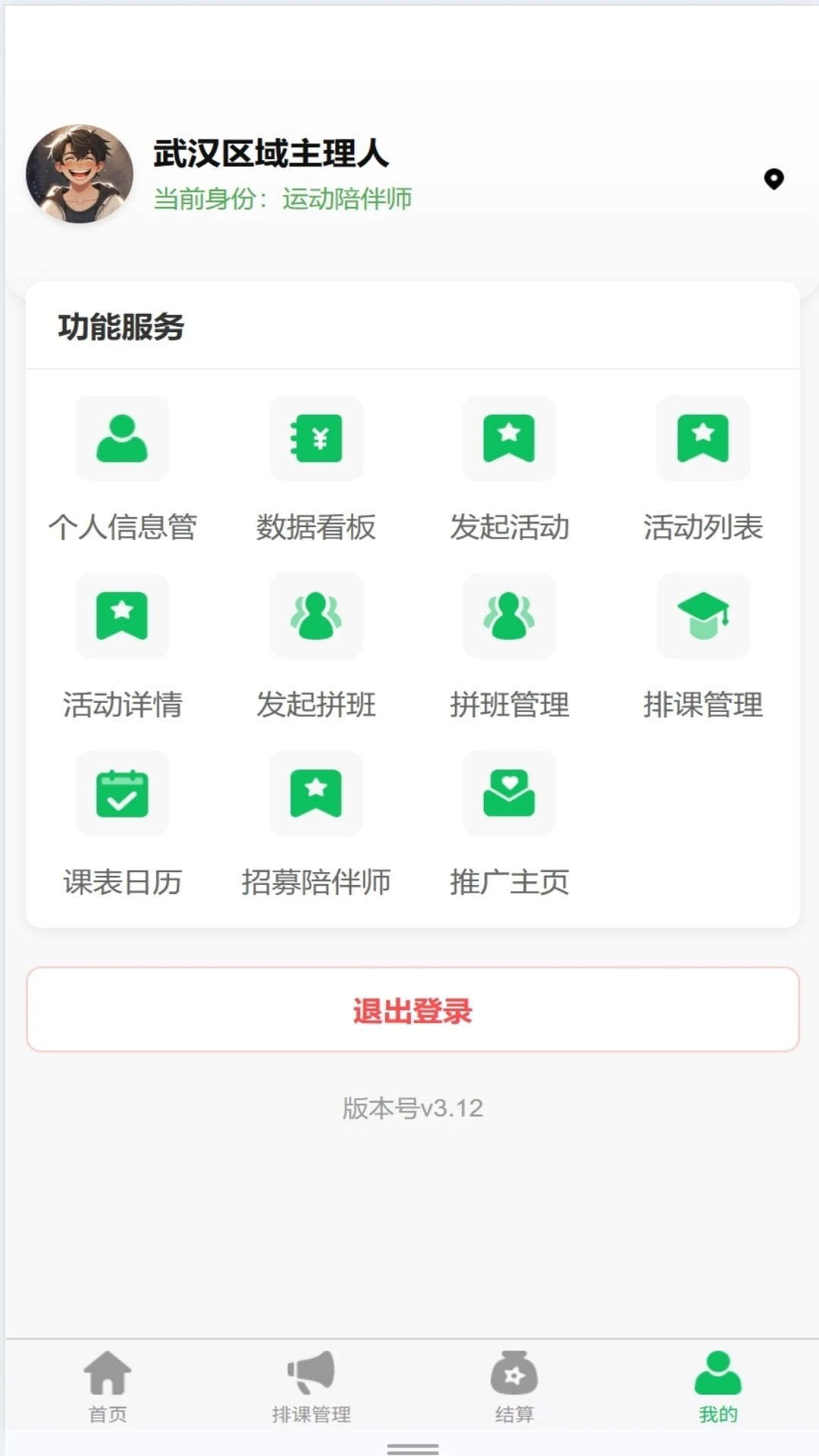Open the 结算 settlement tab

514,1388
